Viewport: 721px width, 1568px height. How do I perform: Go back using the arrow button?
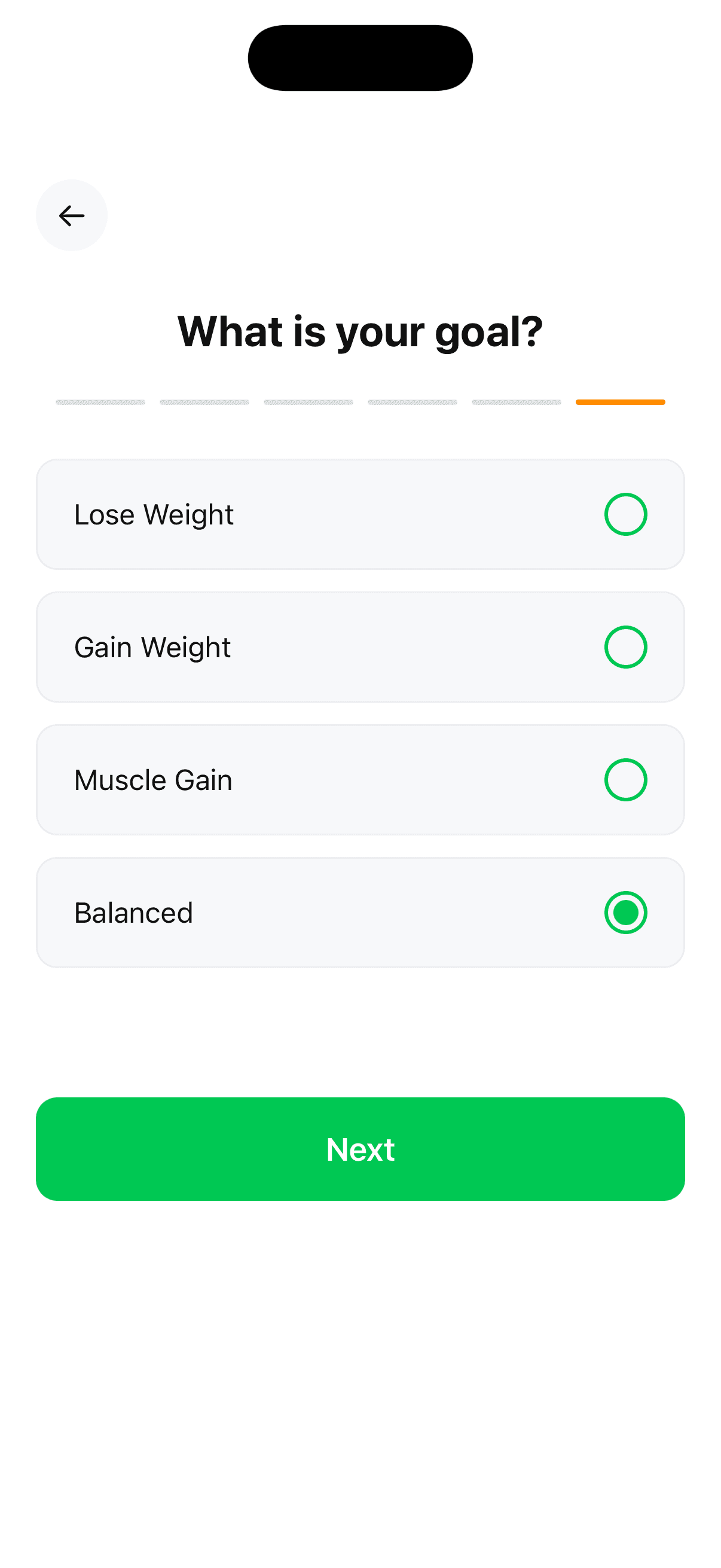(x=71, y=215)
